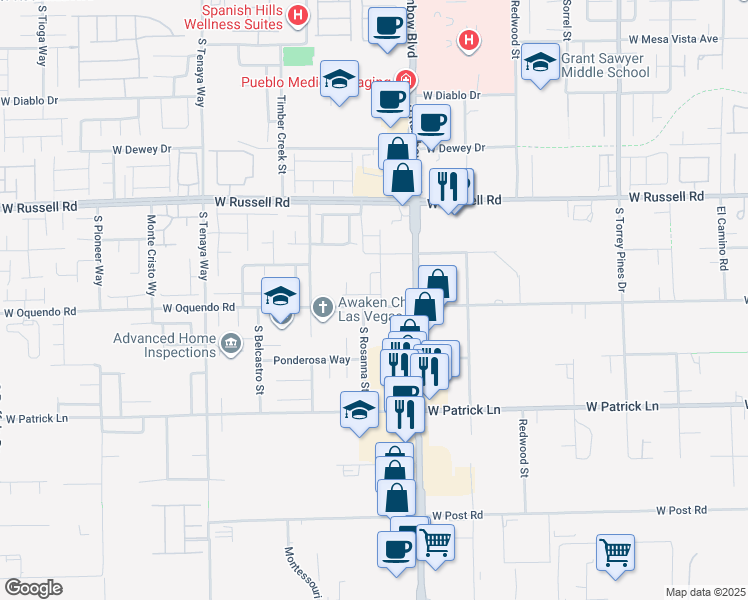The height and width of the screenshot is (600, 748).
Task: Tap the school marker on W Oquendo Rd
Action: 280,300
